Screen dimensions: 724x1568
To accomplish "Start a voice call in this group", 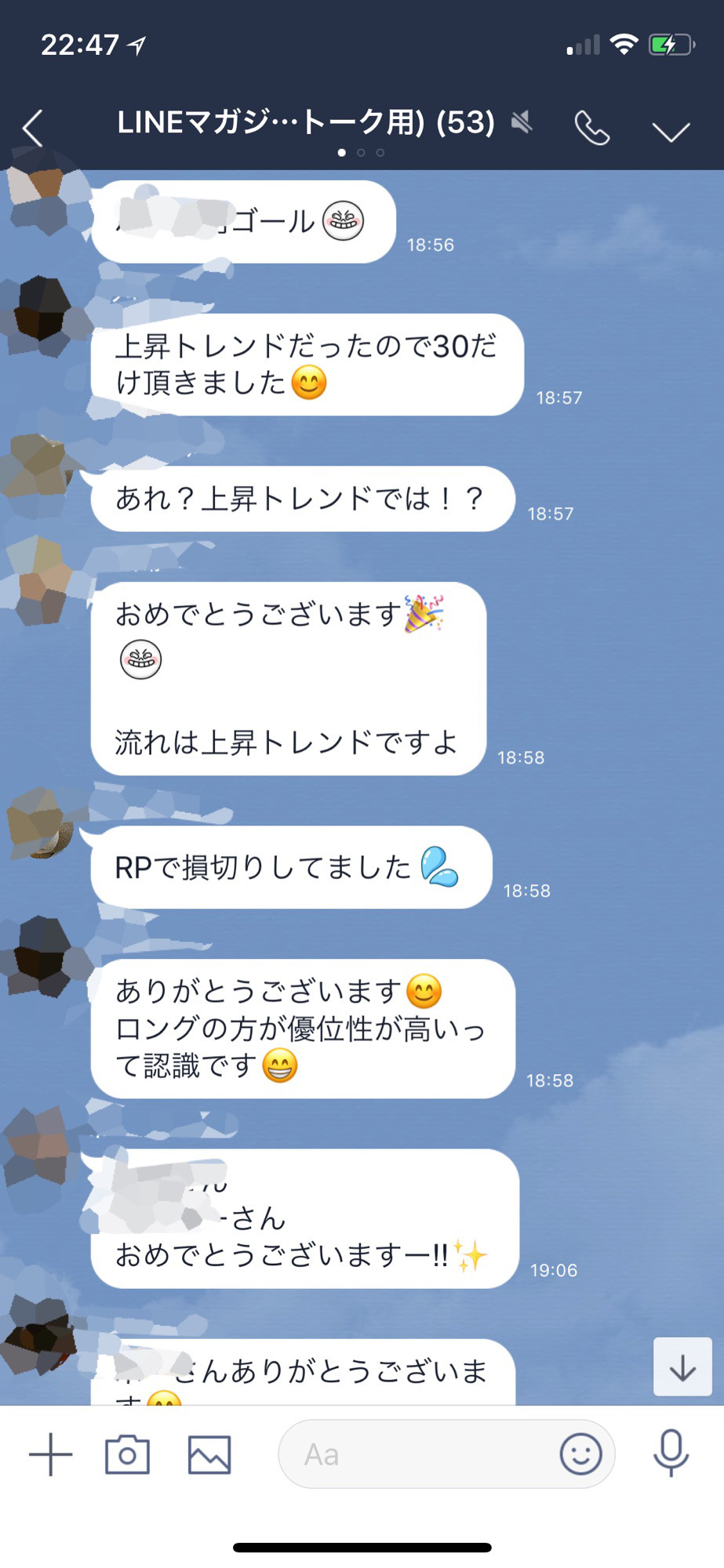I will pos(591,128).
